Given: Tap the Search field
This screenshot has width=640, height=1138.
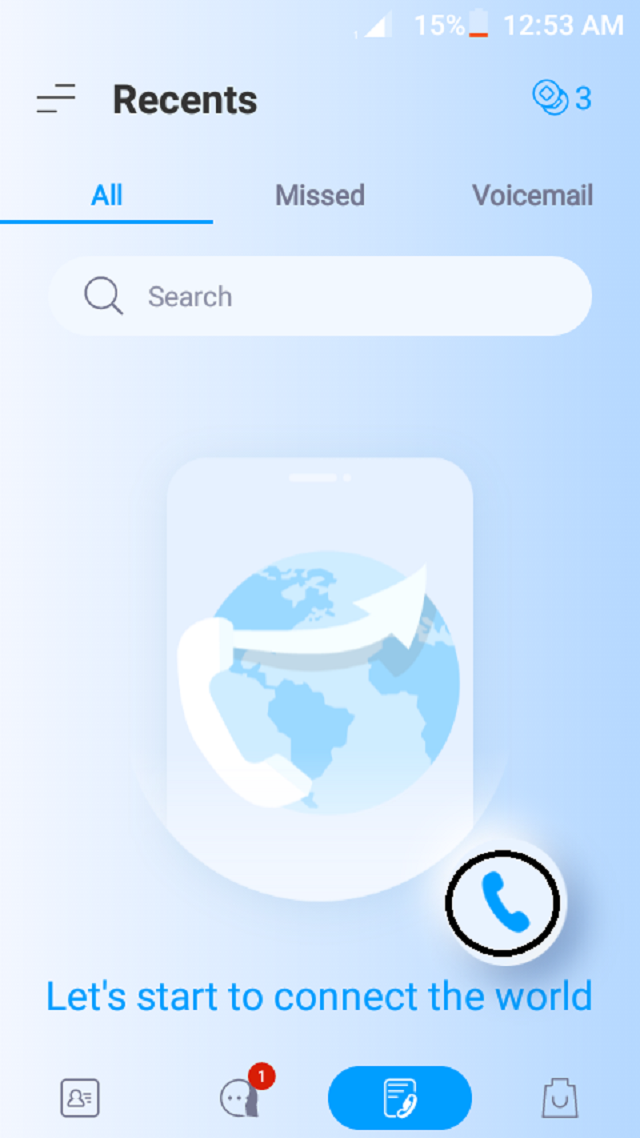Looking at the screenshot, I should (320, 296).
